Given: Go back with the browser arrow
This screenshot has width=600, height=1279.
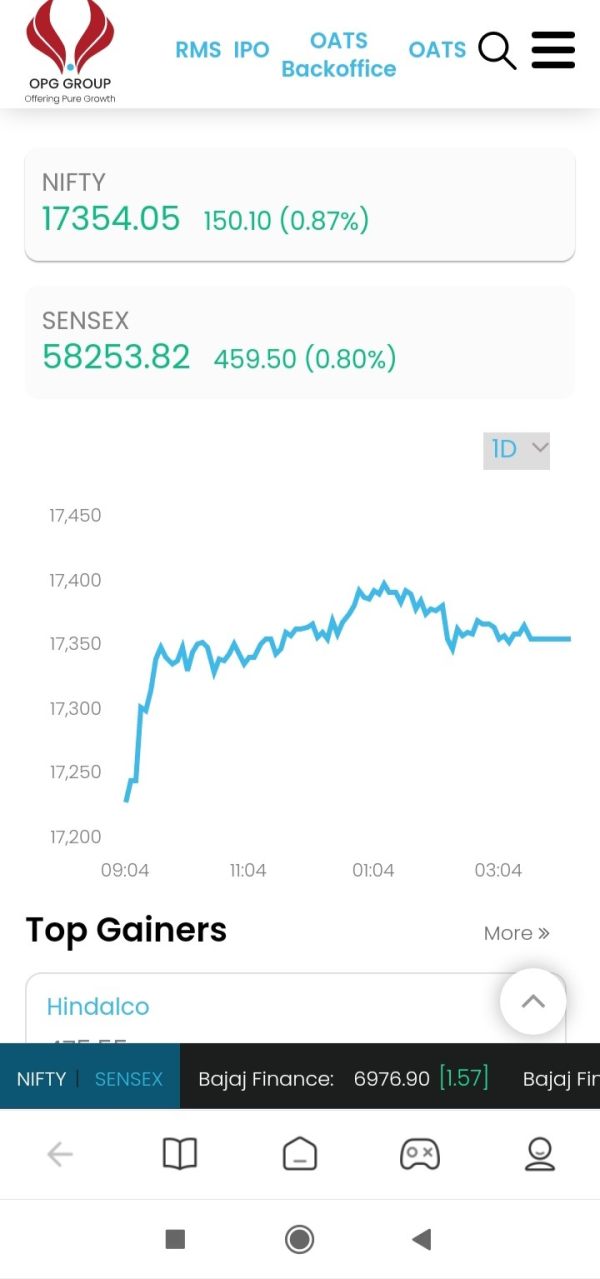Looking at the screenshot, I should 60,1155.
